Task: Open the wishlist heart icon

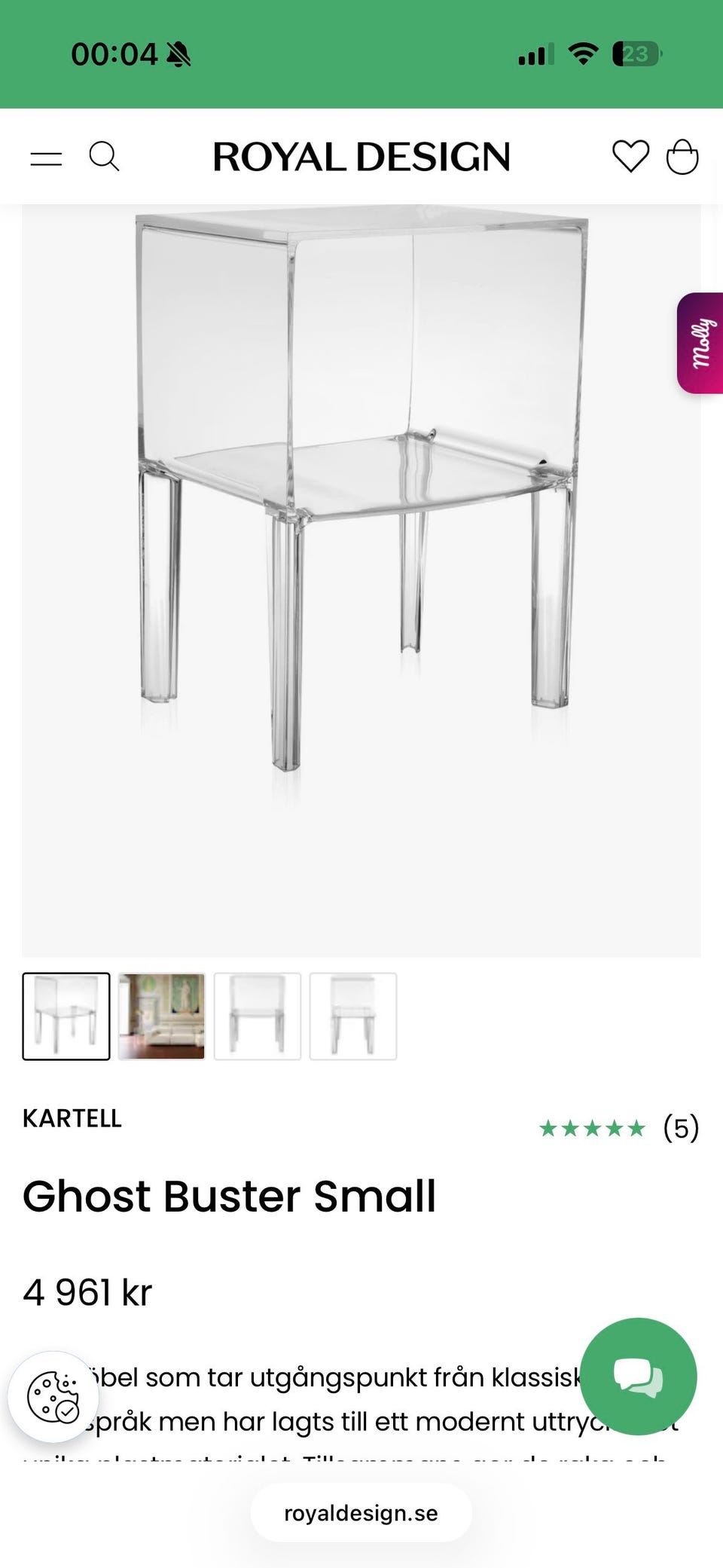Action: [x=630, y=157]
